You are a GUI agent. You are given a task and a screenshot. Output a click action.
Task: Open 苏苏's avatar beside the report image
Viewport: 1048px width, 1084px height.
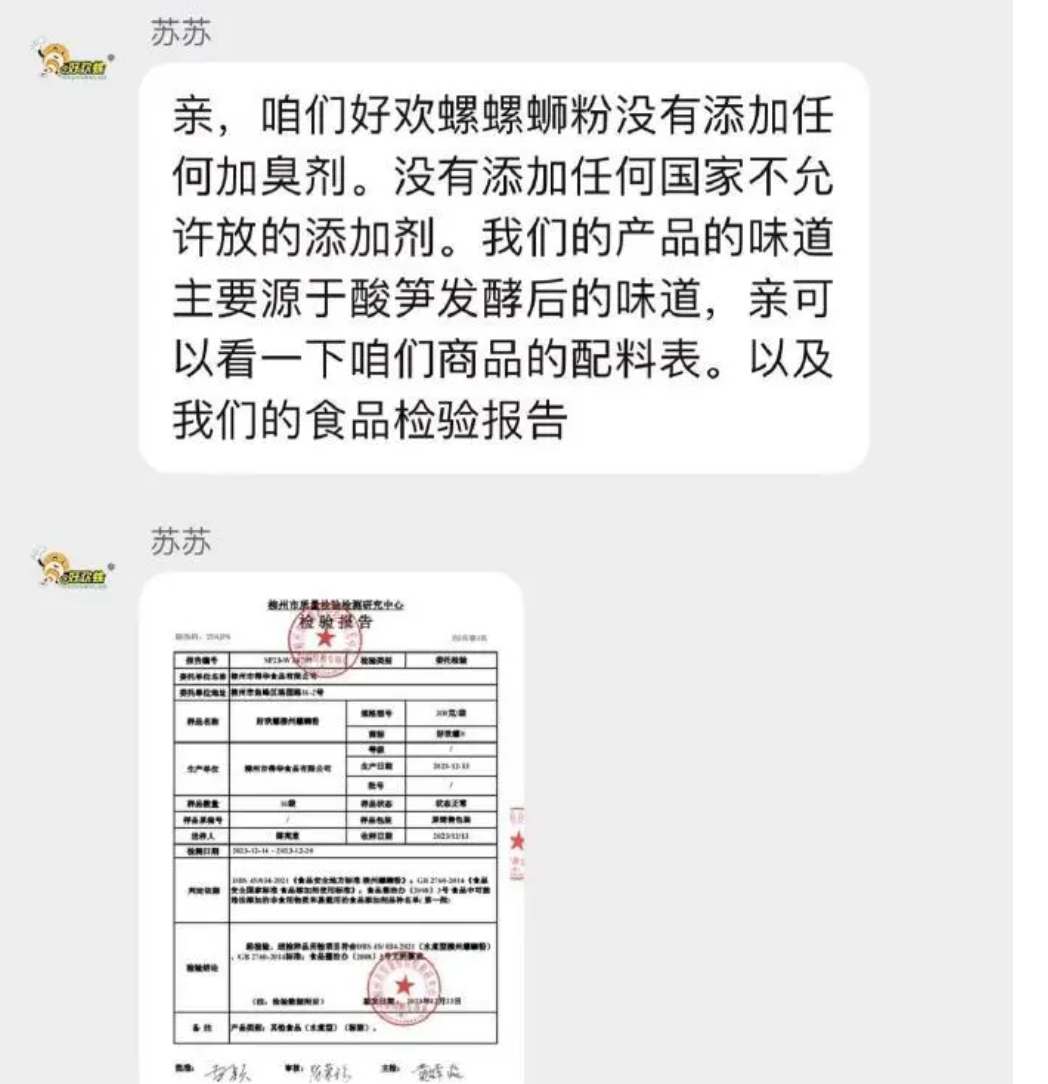[x=75, y=569]
